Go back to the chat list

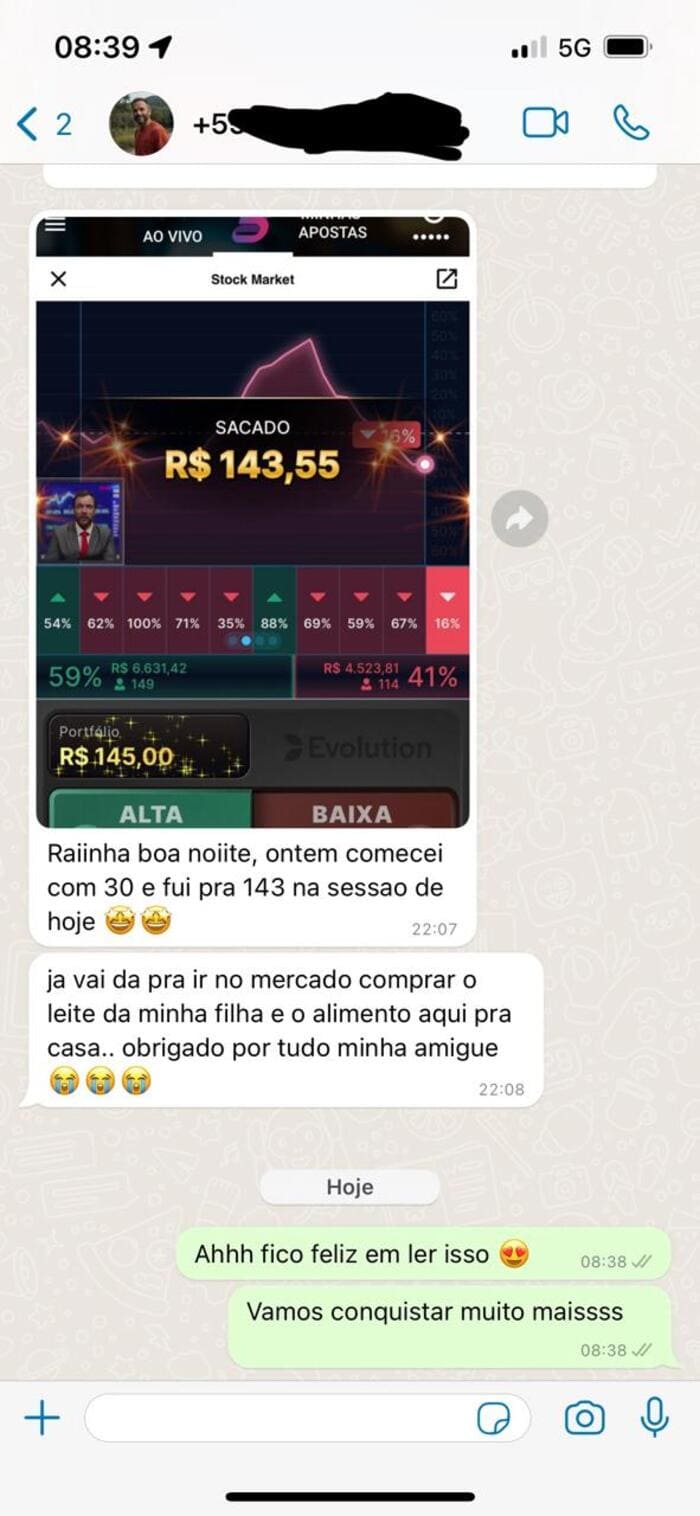(x=43, y=124)
